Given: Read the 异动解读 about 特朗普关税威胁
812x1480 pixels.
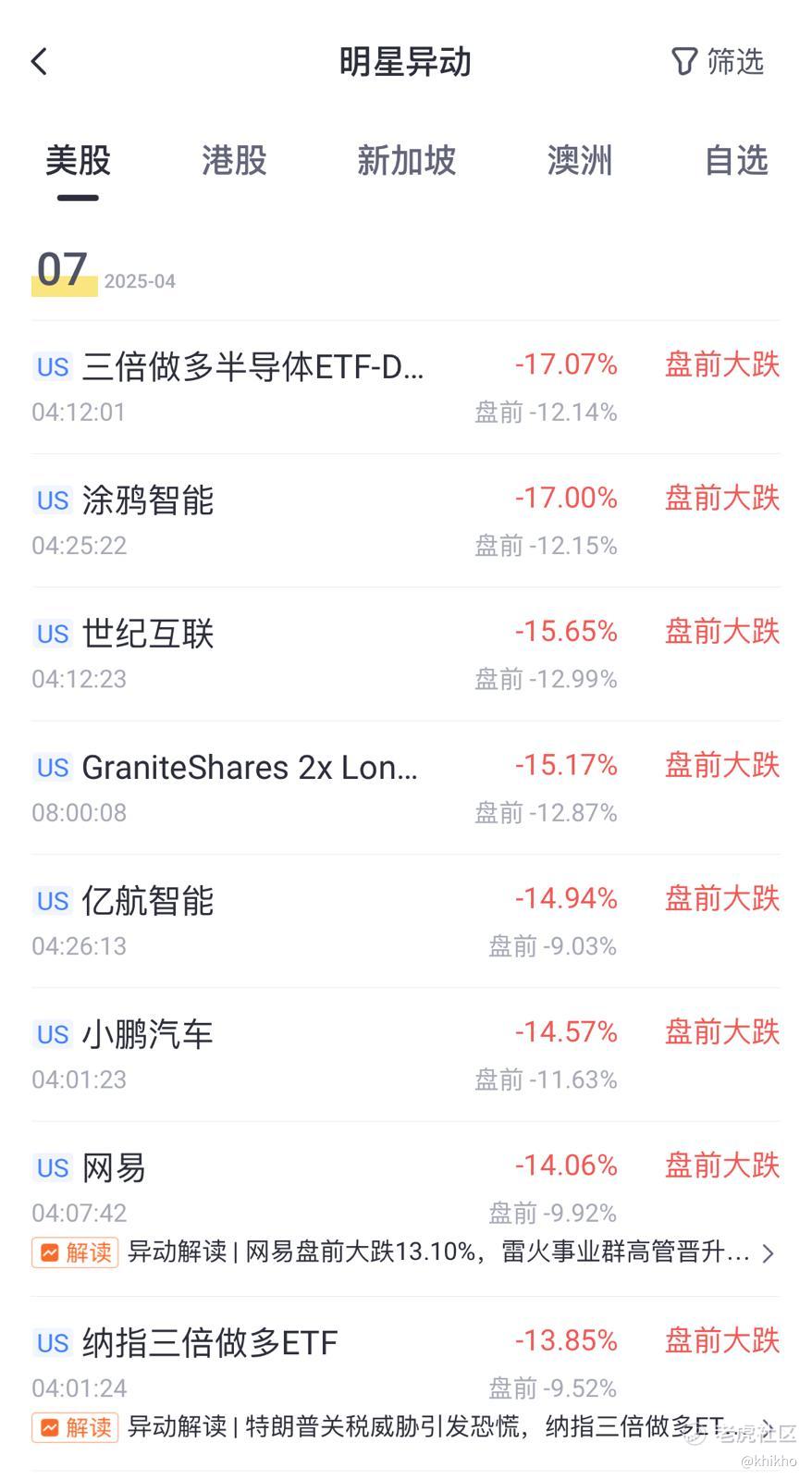Looking at the screenshot, I should 425,1427.
